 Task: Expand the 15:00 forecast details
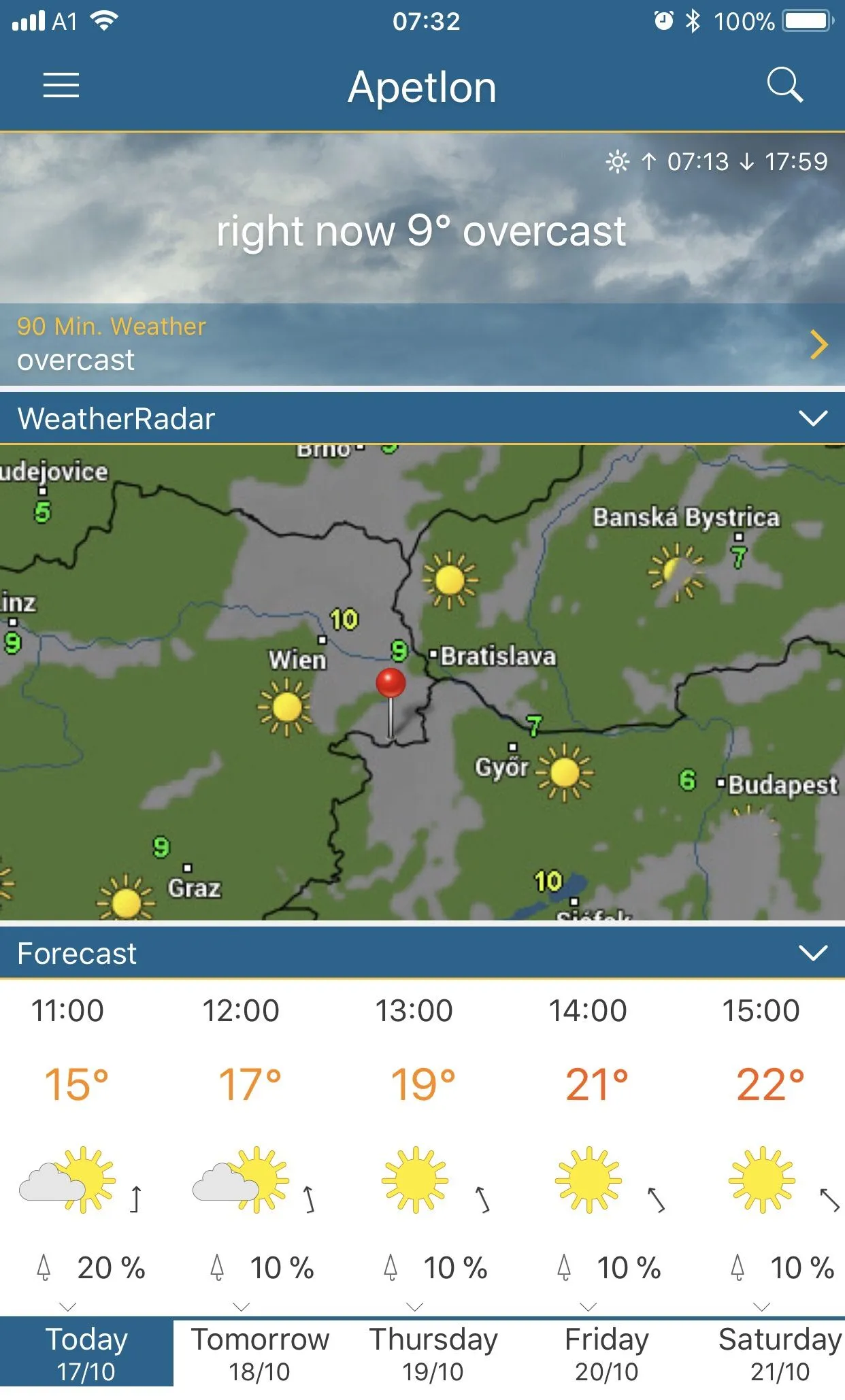point(761,1307)
